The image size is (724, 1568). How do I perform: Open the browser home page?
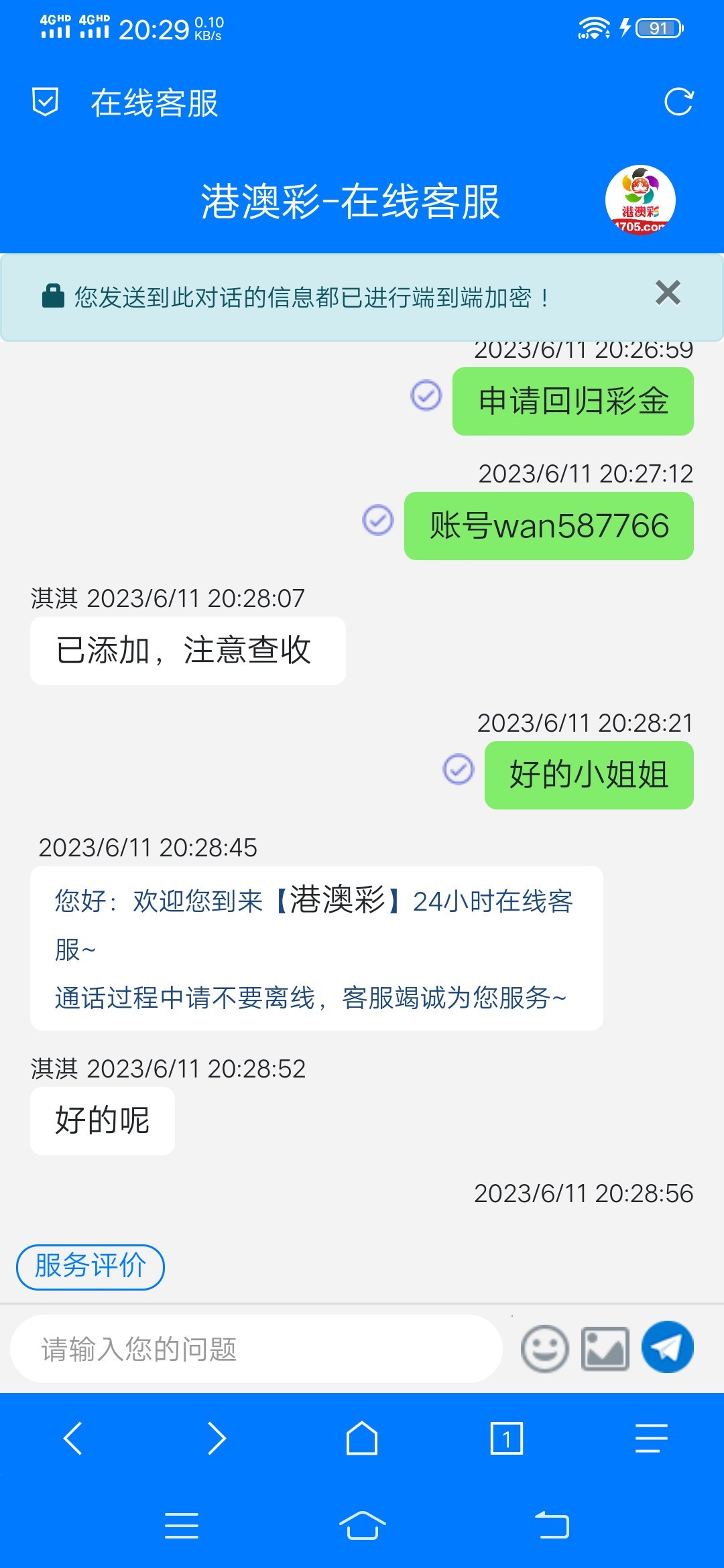point(362,1438)
